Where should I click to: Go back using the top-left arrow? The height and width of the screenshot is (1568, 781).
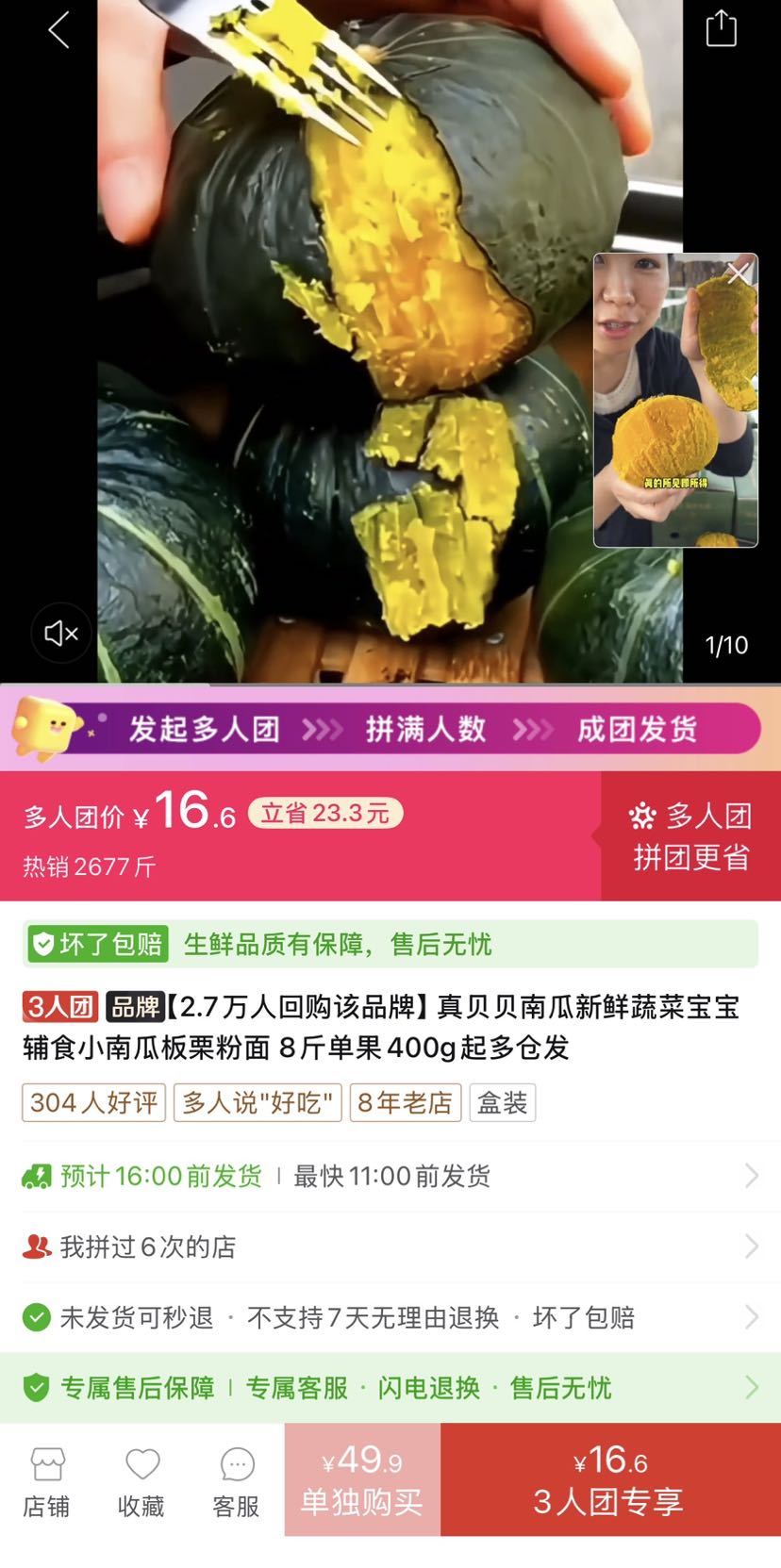coord(58,29)
